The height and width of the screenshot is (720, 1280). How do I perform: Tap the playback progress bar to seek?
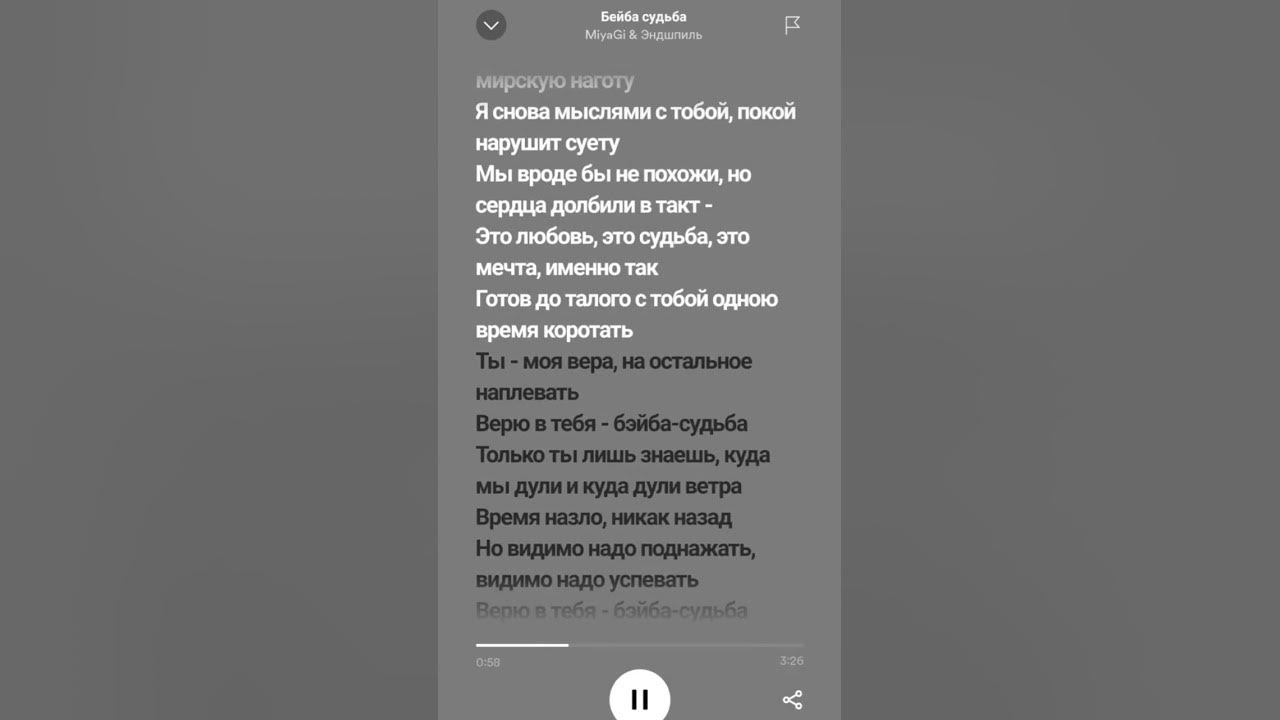coord(640,645)
